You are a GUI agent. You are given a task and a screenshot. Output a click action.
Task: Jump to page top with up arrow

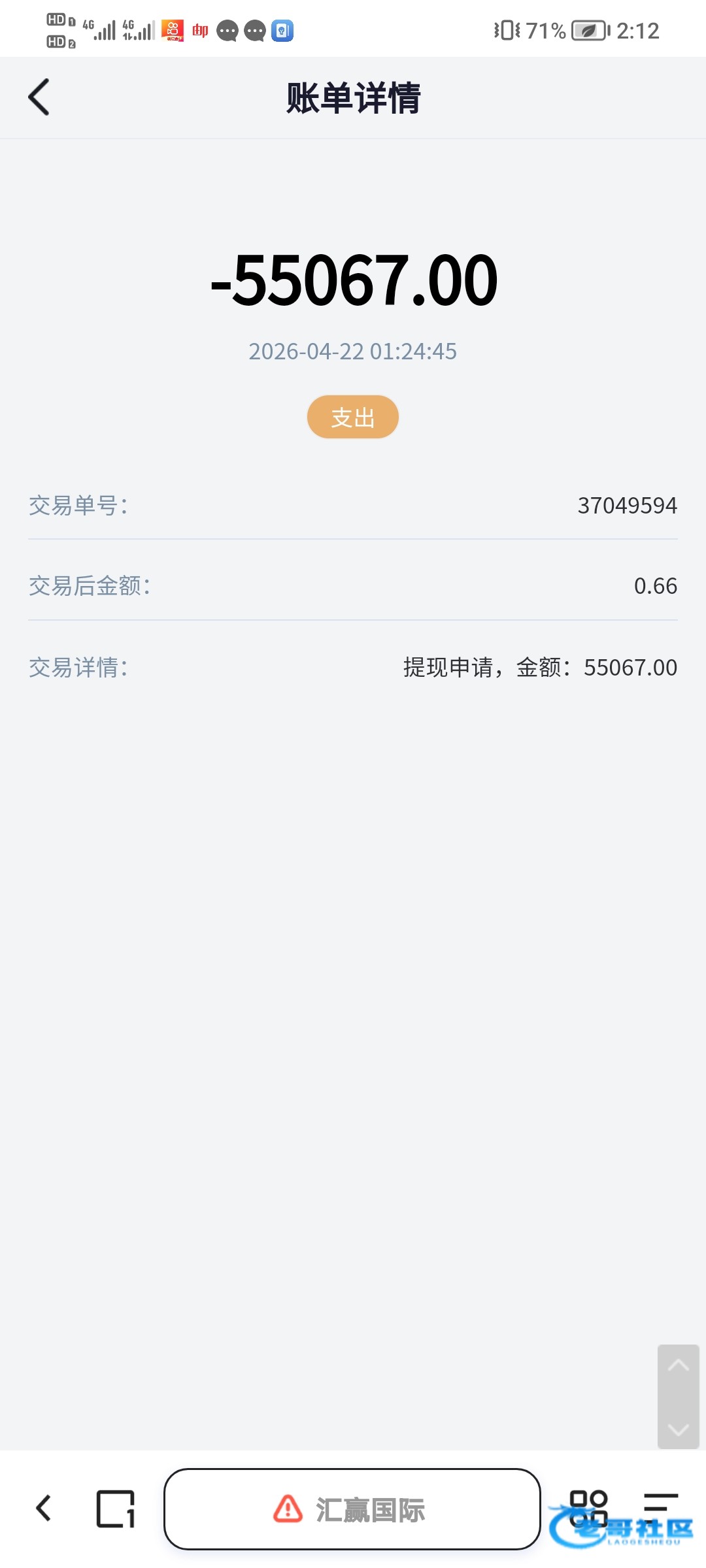[x=679, y=1365]
